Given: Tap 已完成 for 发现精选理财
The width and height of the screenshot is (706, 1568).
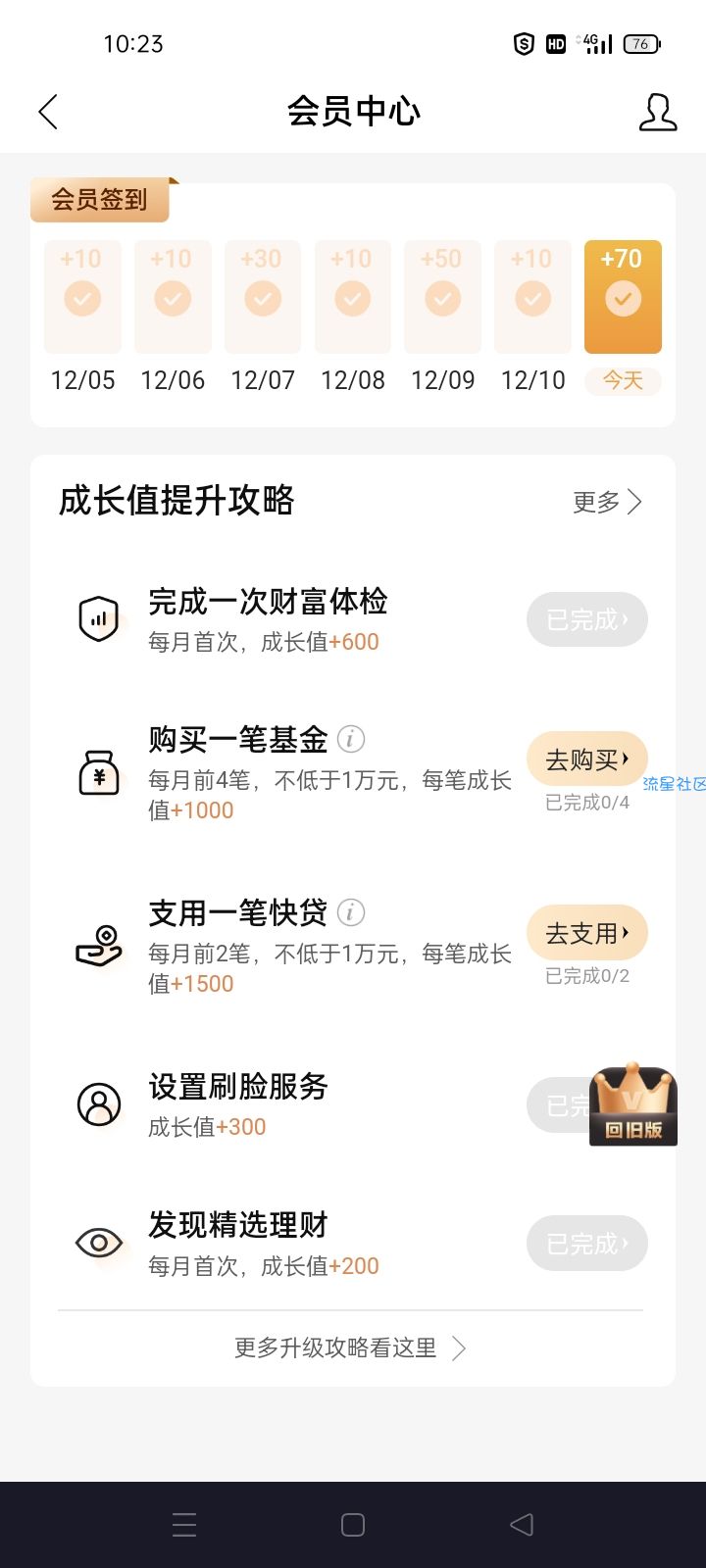Looking at the screenshot, I should [586, 1243].
